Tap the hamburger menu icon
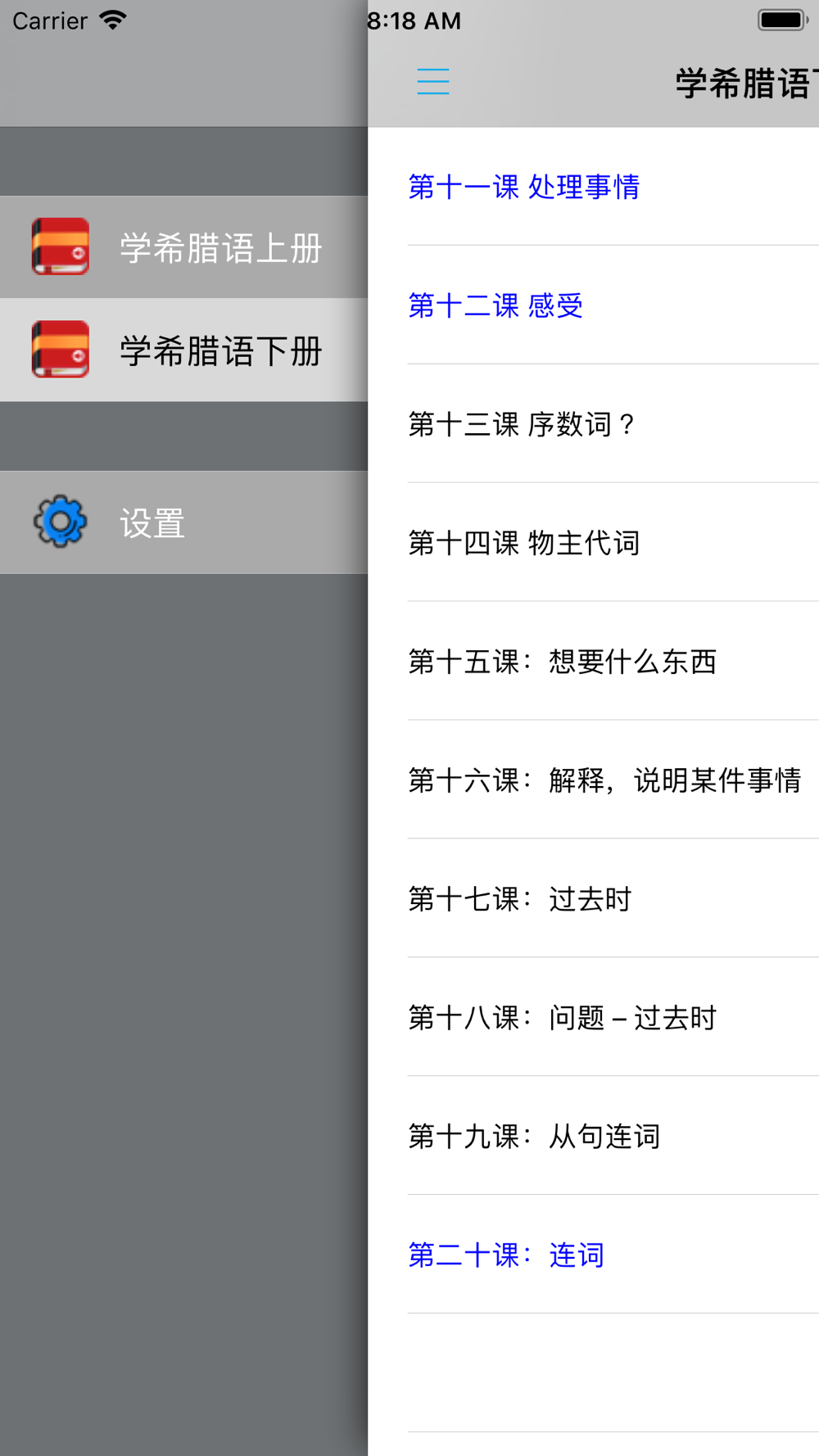 [x=432, y=83]
